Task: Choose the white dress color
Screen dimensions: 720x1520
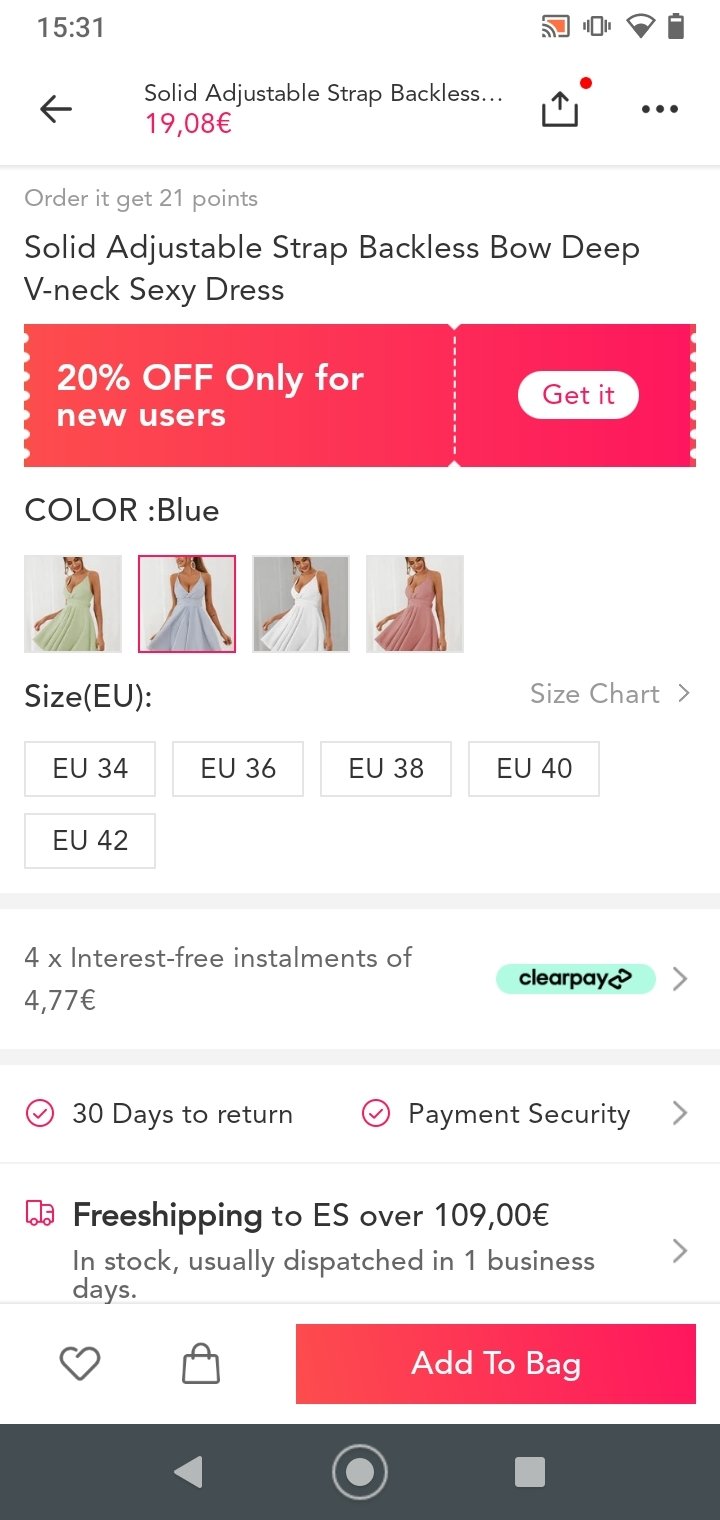Action: (301, 604)
